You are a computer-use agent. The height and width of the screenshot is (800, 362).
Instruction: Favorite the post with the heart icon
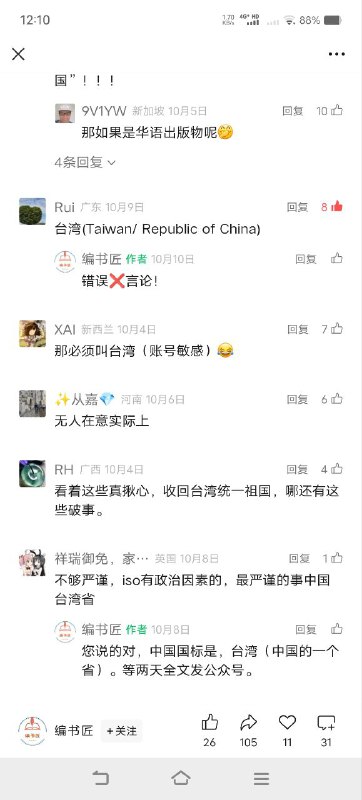[x=288, y=722]
